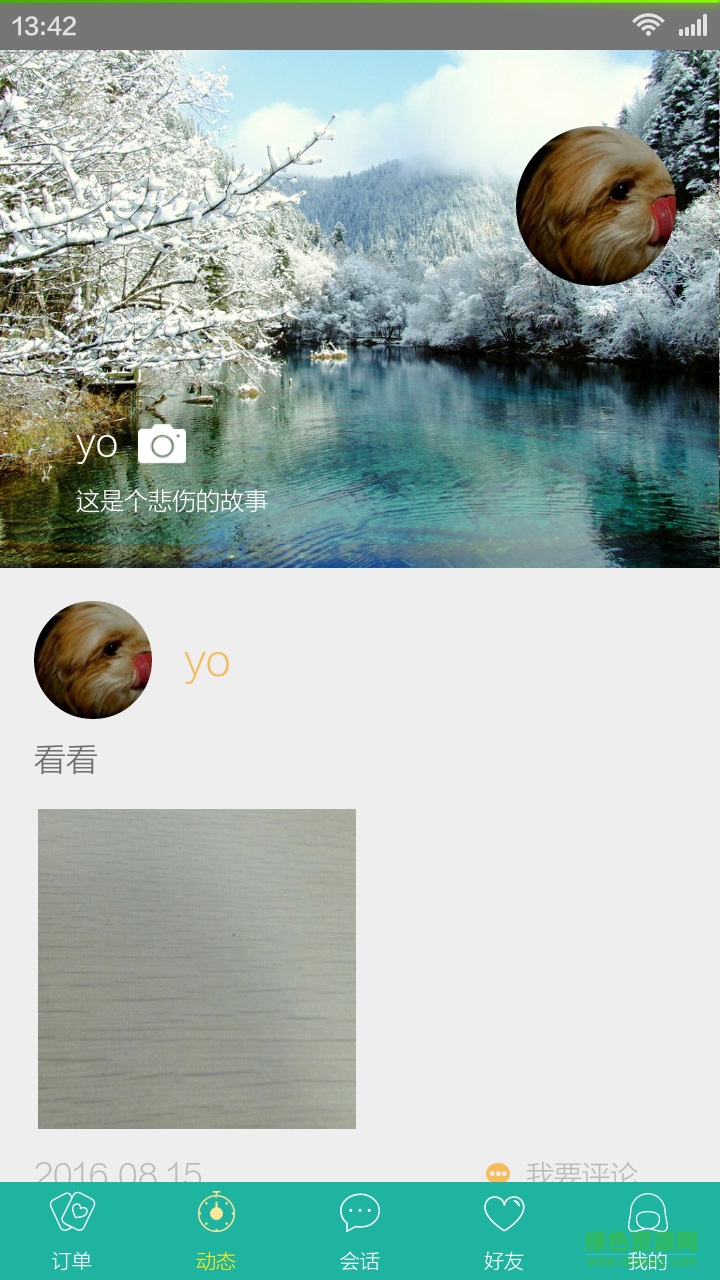This screenshot has height=1280, width=720.
Task: Select the 动态 tab
Action: tap(216, 1232)
